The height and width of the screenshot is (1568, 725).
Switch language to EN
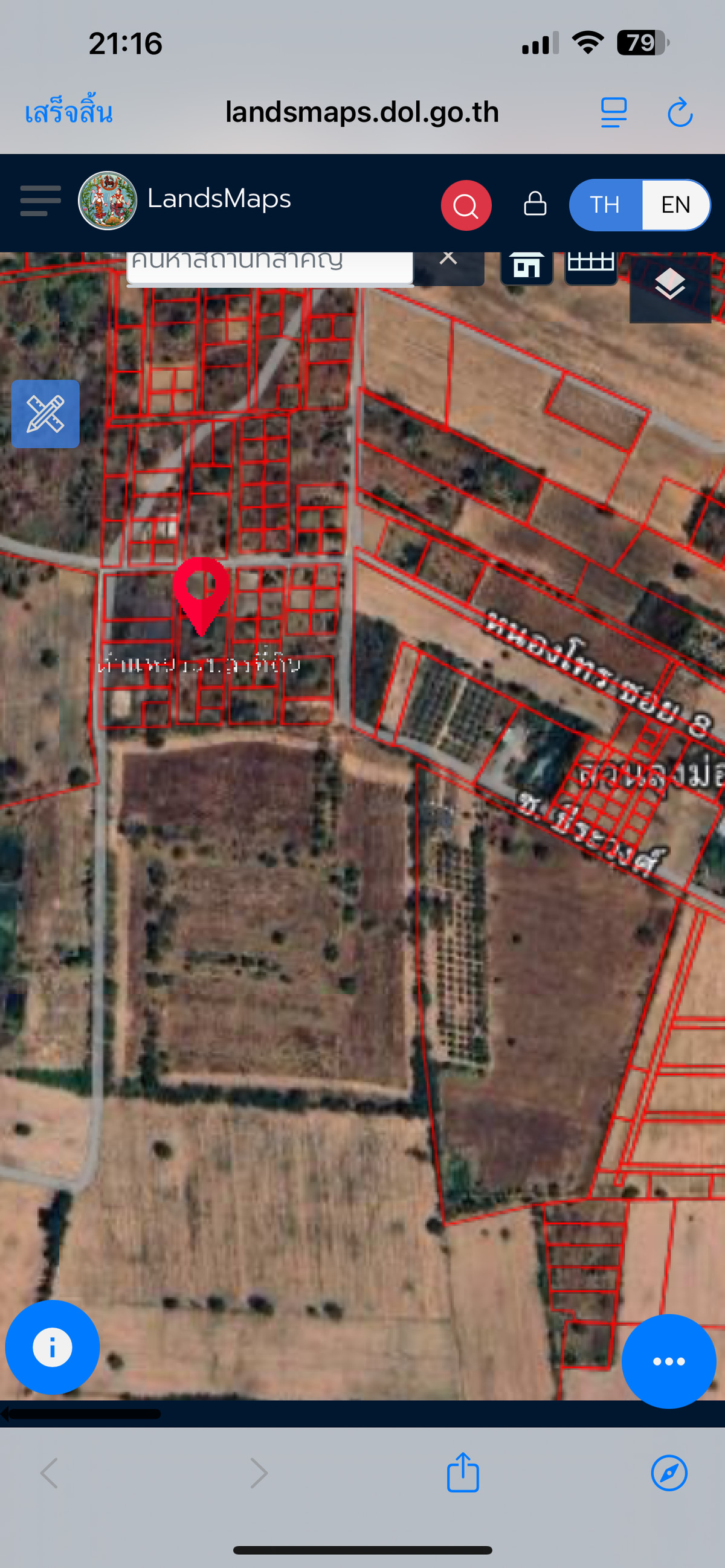pyautogui.click(x=675, y=205)
